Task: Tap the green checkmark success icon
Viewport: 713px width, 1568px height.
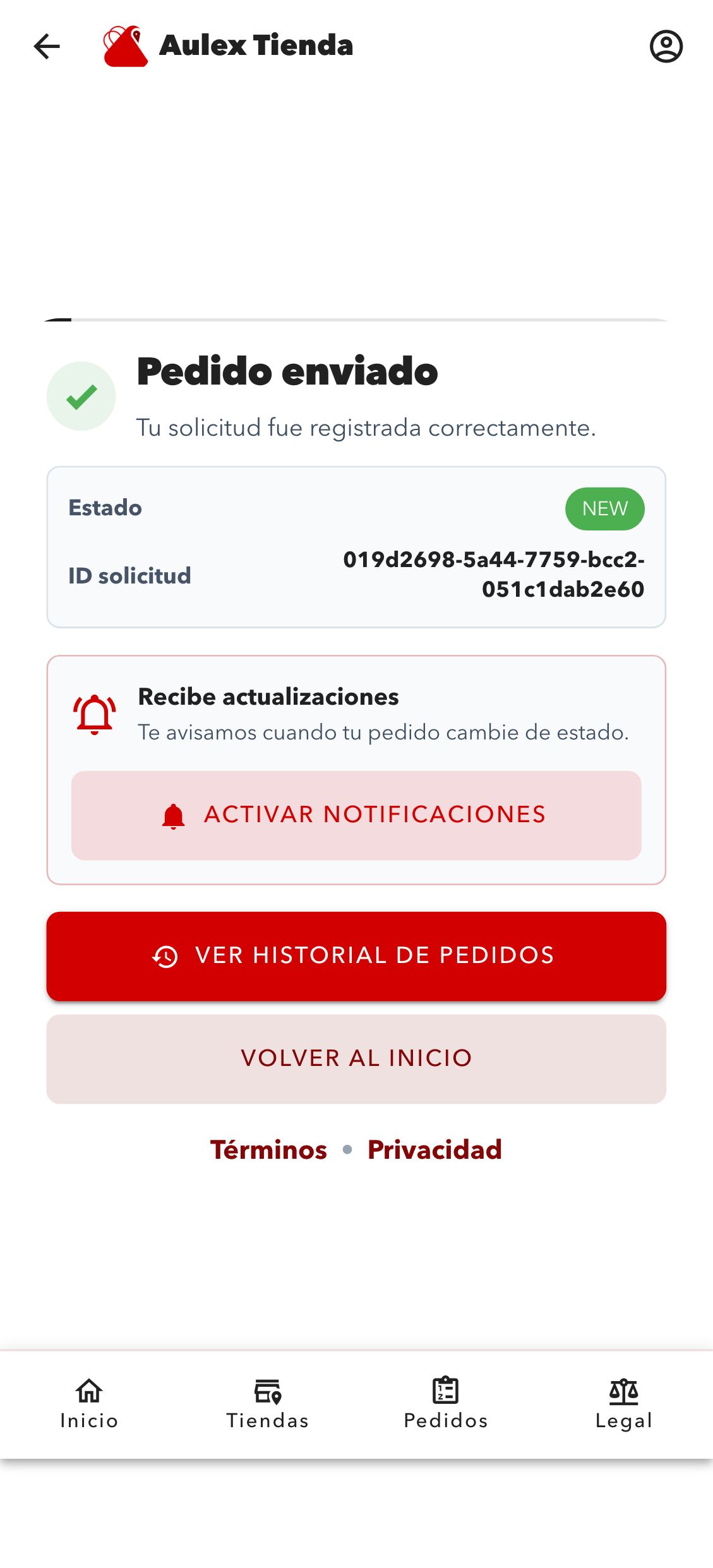Action: 81,396
